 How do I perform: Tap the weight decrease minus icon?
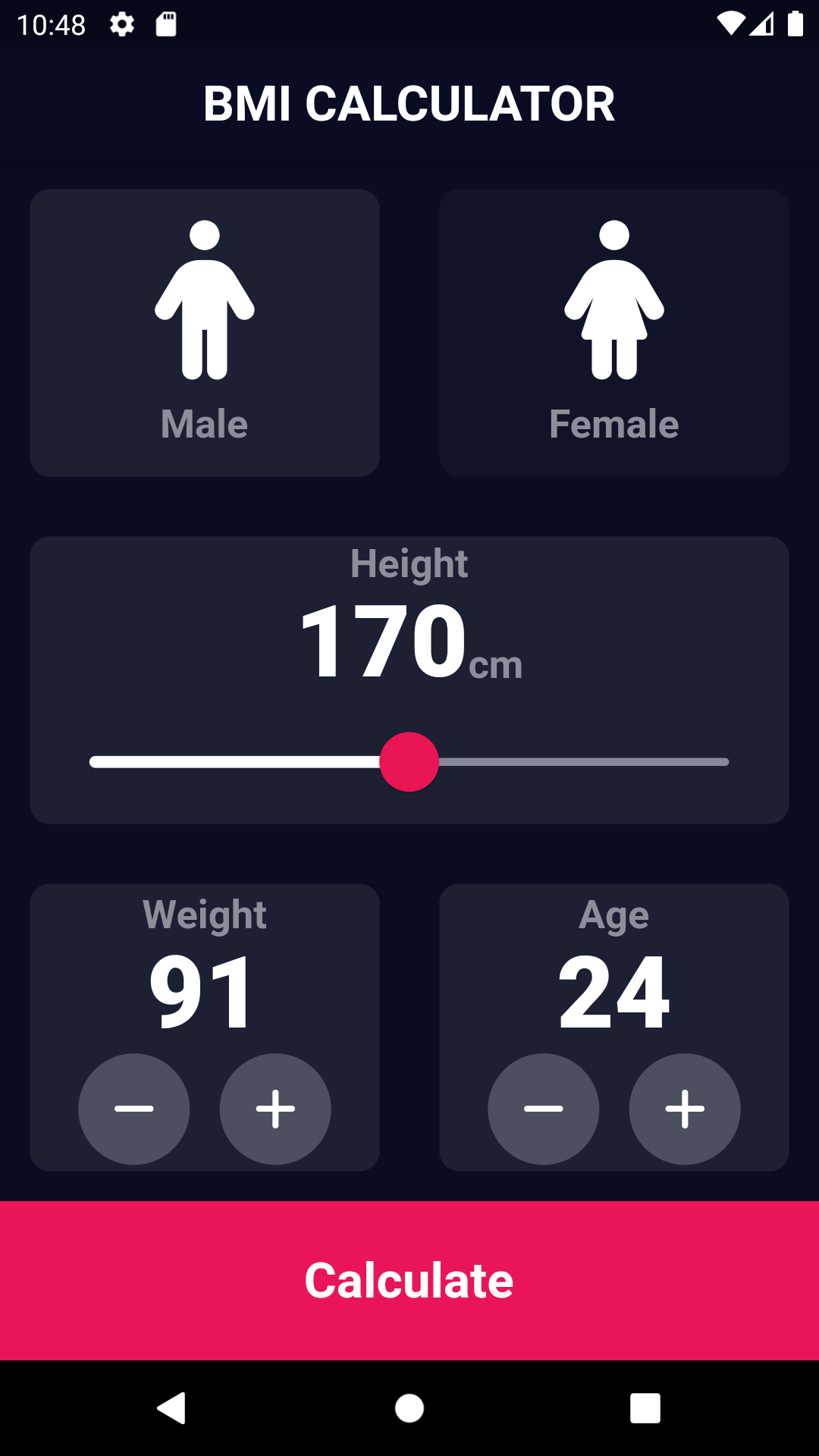coord(134,1109)
